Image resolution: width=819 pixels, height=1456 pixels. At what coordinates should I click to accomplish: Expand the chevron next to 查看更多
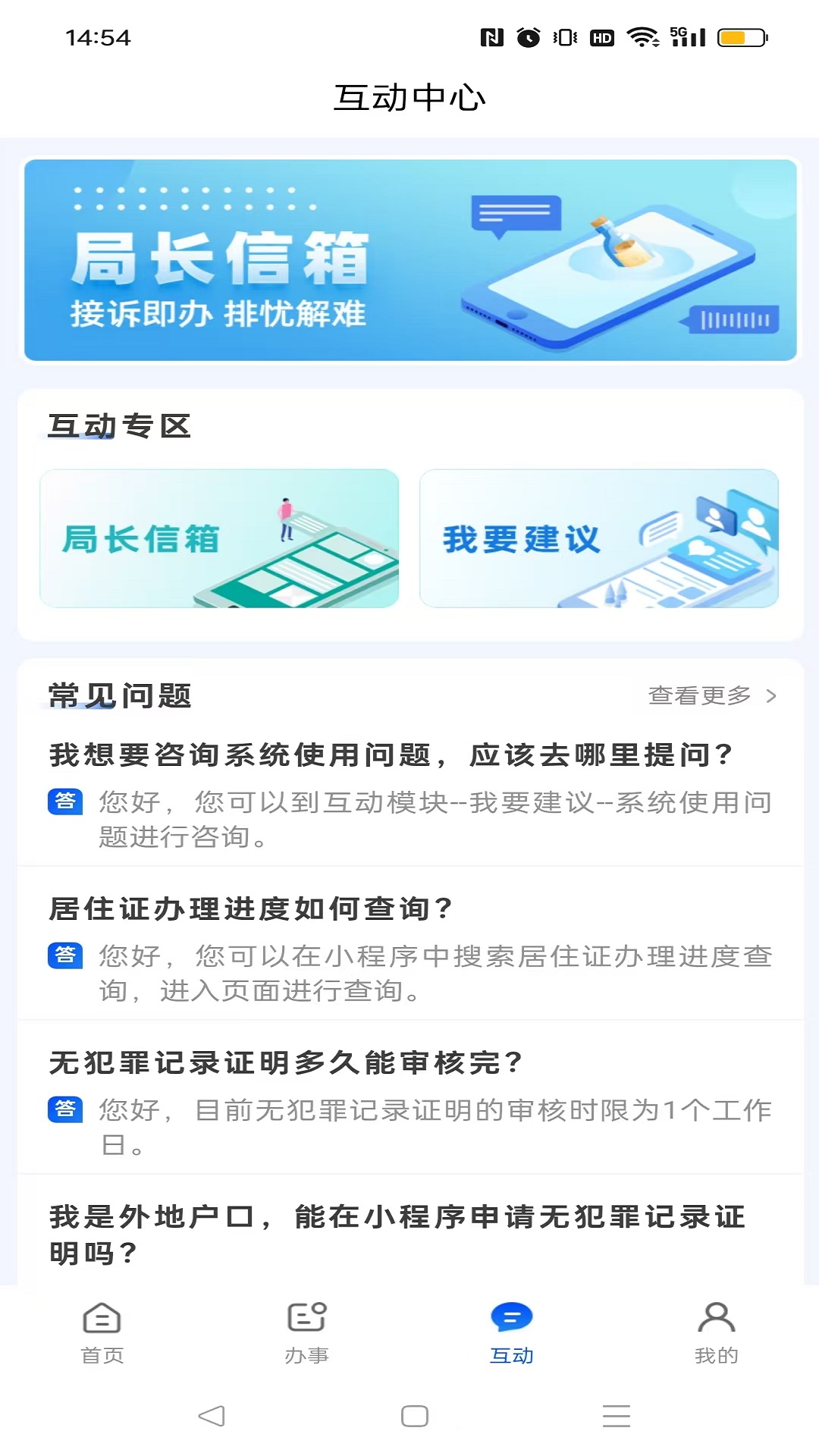[x=772, y=695]
